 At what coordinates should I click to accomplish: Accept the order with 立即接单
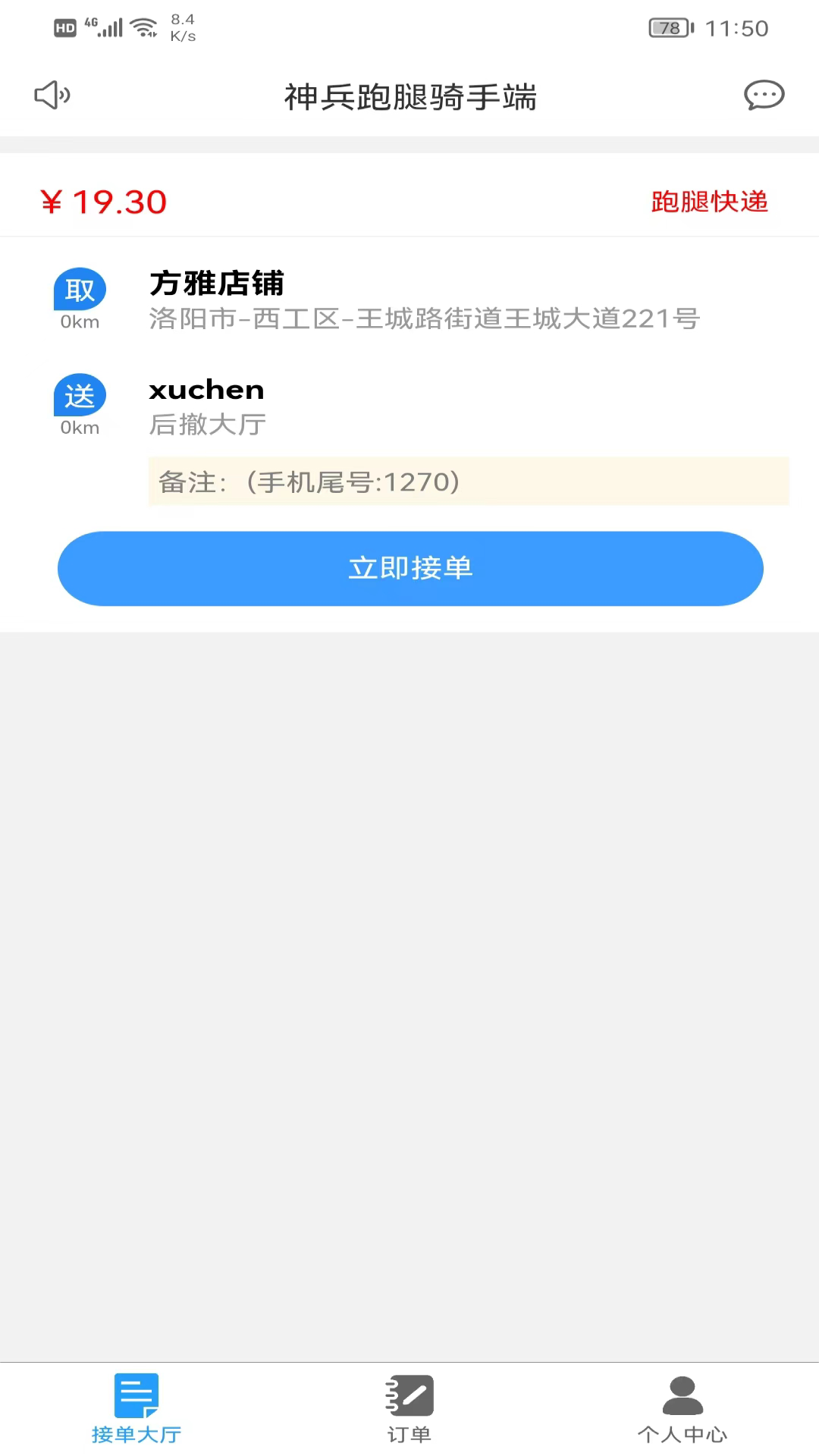[410, 569]
